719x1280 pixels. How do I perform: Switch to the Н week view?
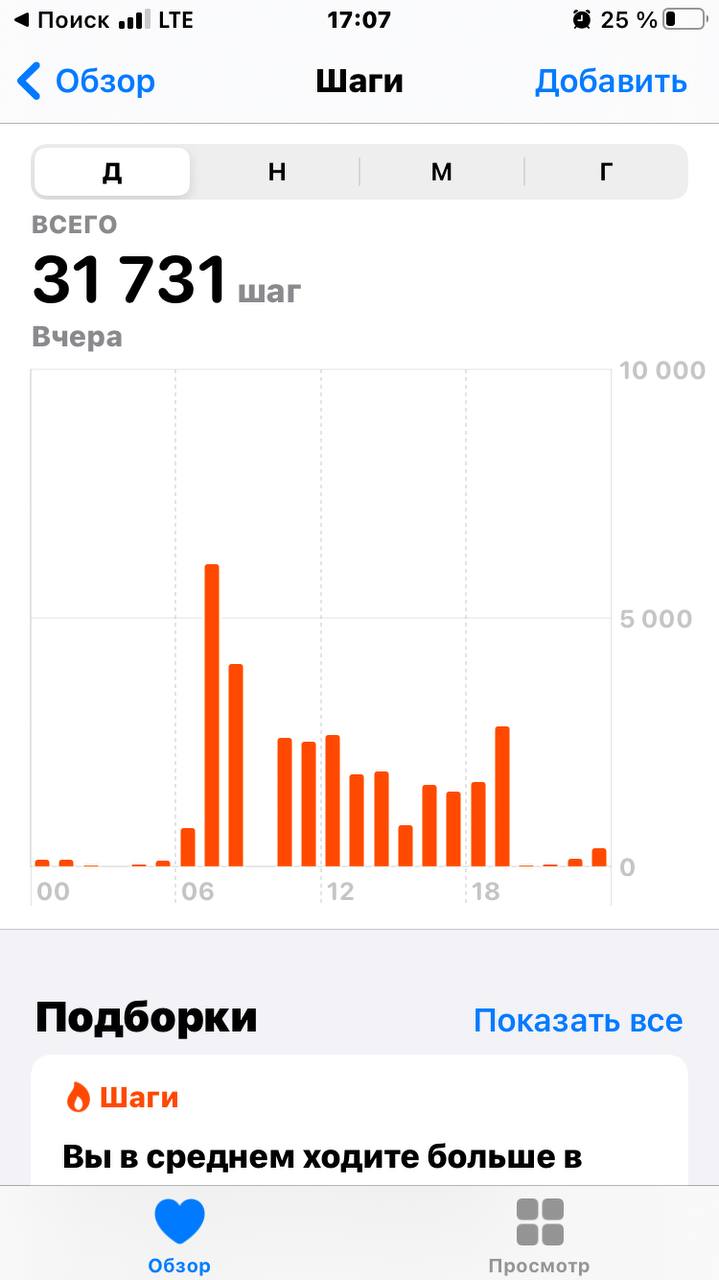(x=277, y=172)
